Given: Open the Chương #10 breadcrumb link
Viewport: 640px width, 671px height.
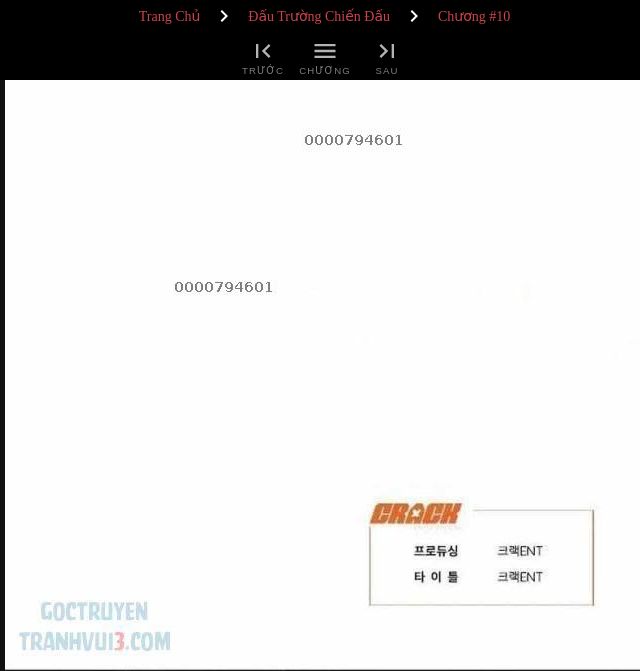Looking at the screenshot, I should [473, 16].
